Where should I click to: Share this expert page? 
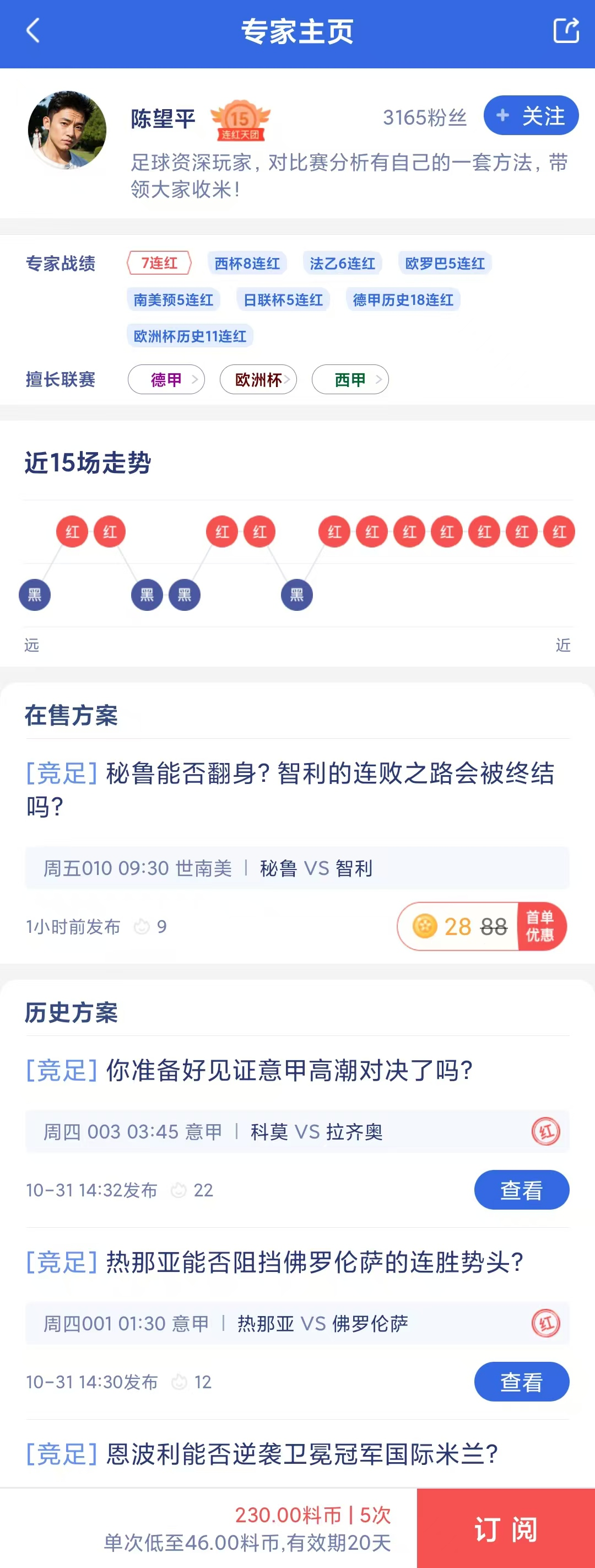[565, 30]
